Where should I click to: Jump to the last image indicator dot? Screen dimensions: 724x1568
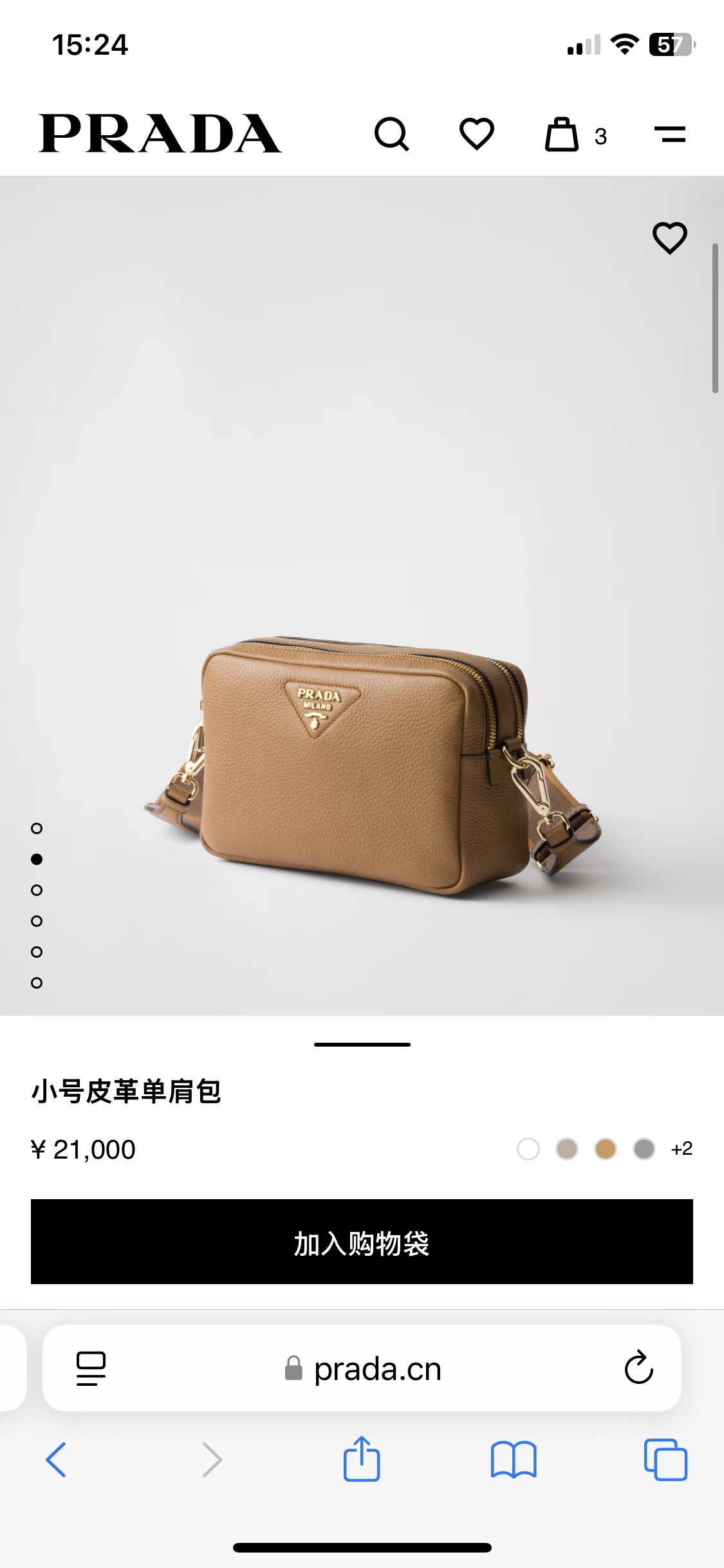tap(37, 983)
